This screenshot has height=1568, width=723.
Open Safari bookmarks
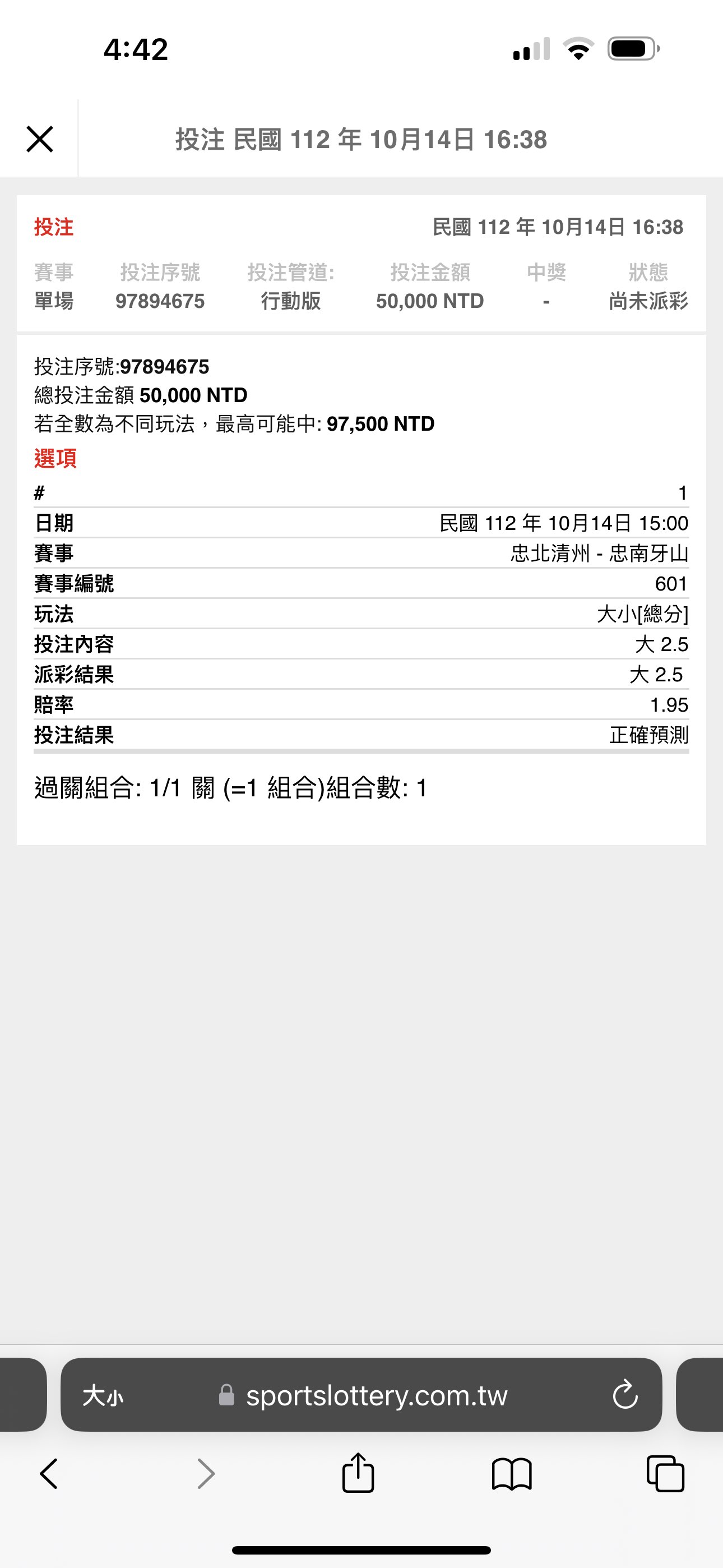(512, 1474)
